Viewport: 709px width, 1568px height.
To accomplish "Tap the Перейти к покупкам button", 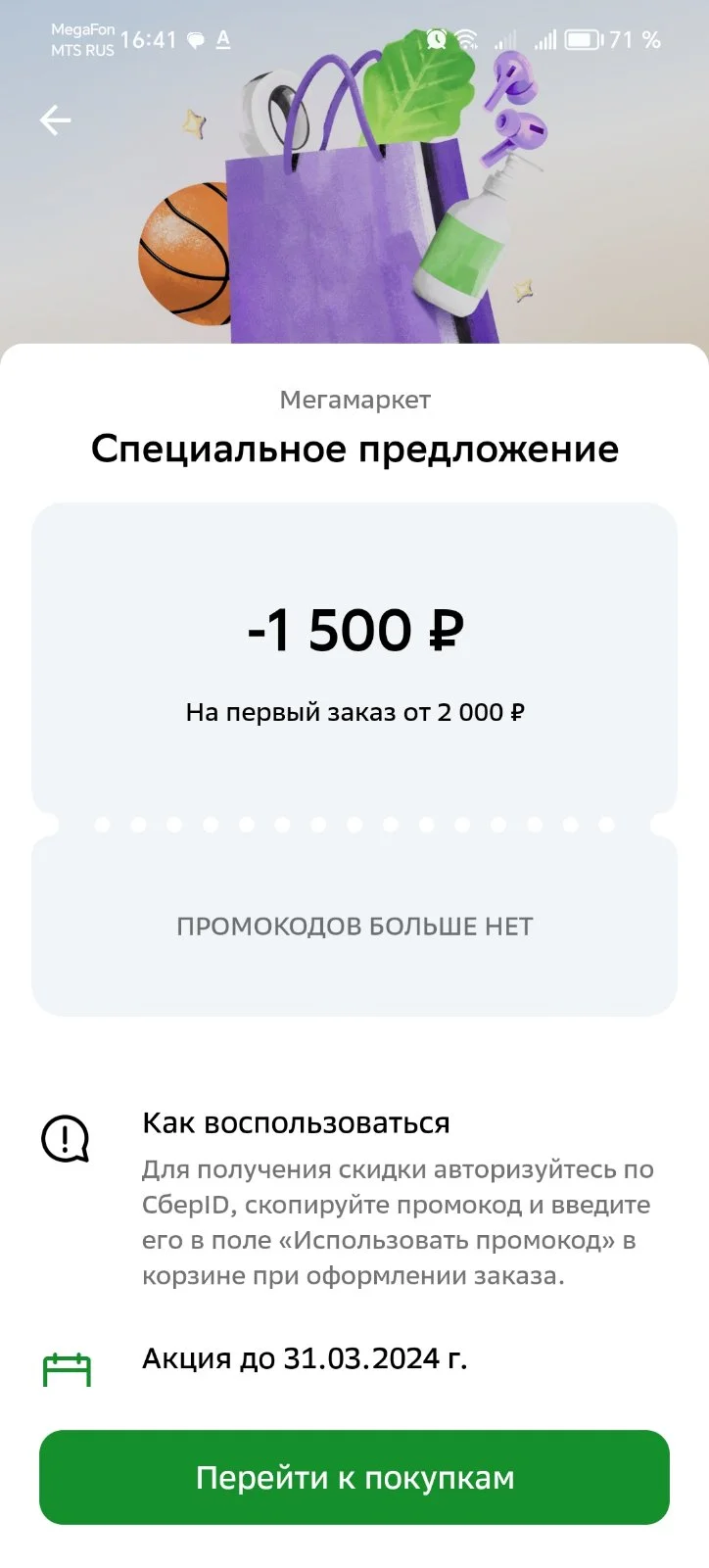I will (x=354, y=1477).
